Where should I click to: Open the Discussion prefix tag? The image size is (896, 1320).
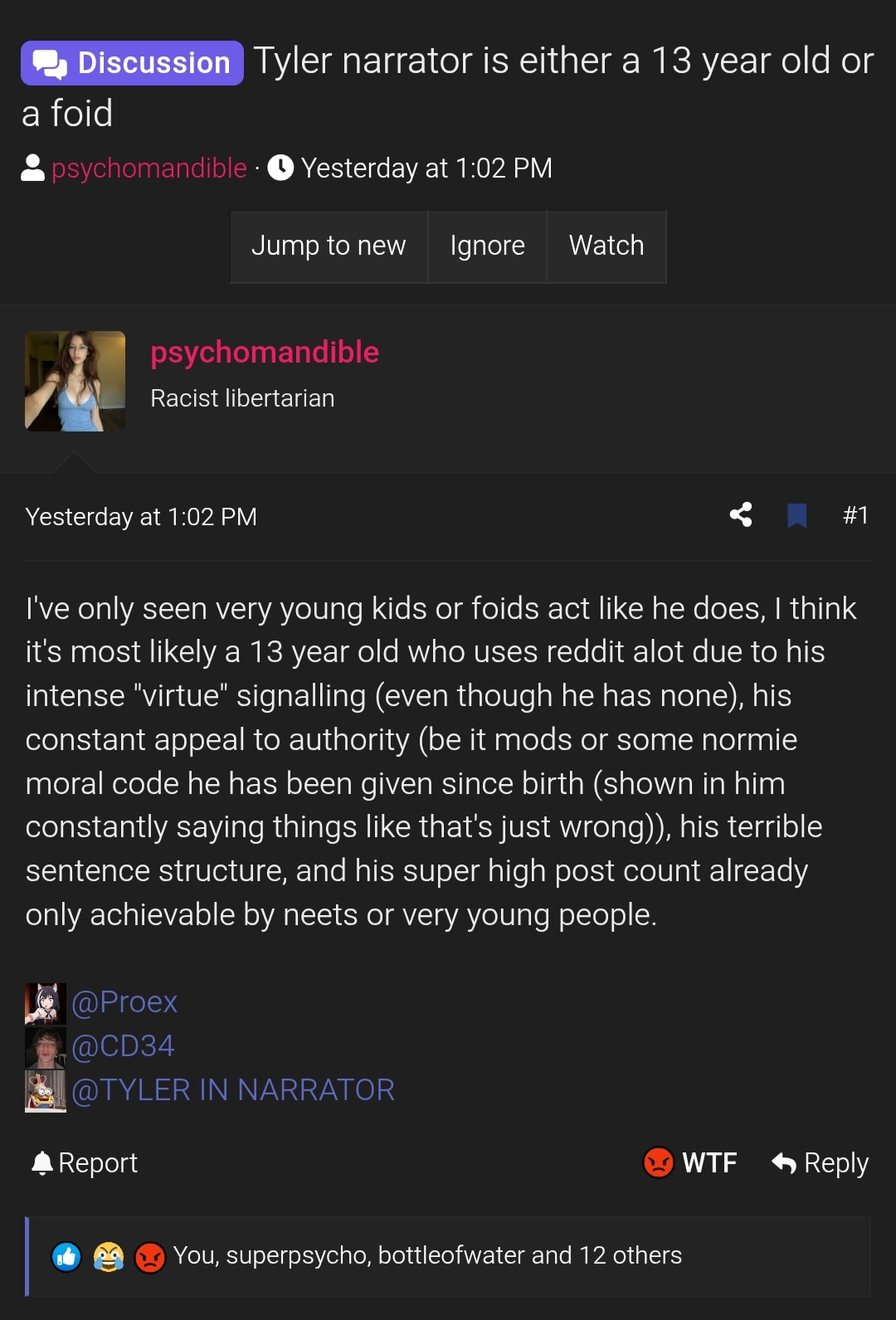(133, 63)
